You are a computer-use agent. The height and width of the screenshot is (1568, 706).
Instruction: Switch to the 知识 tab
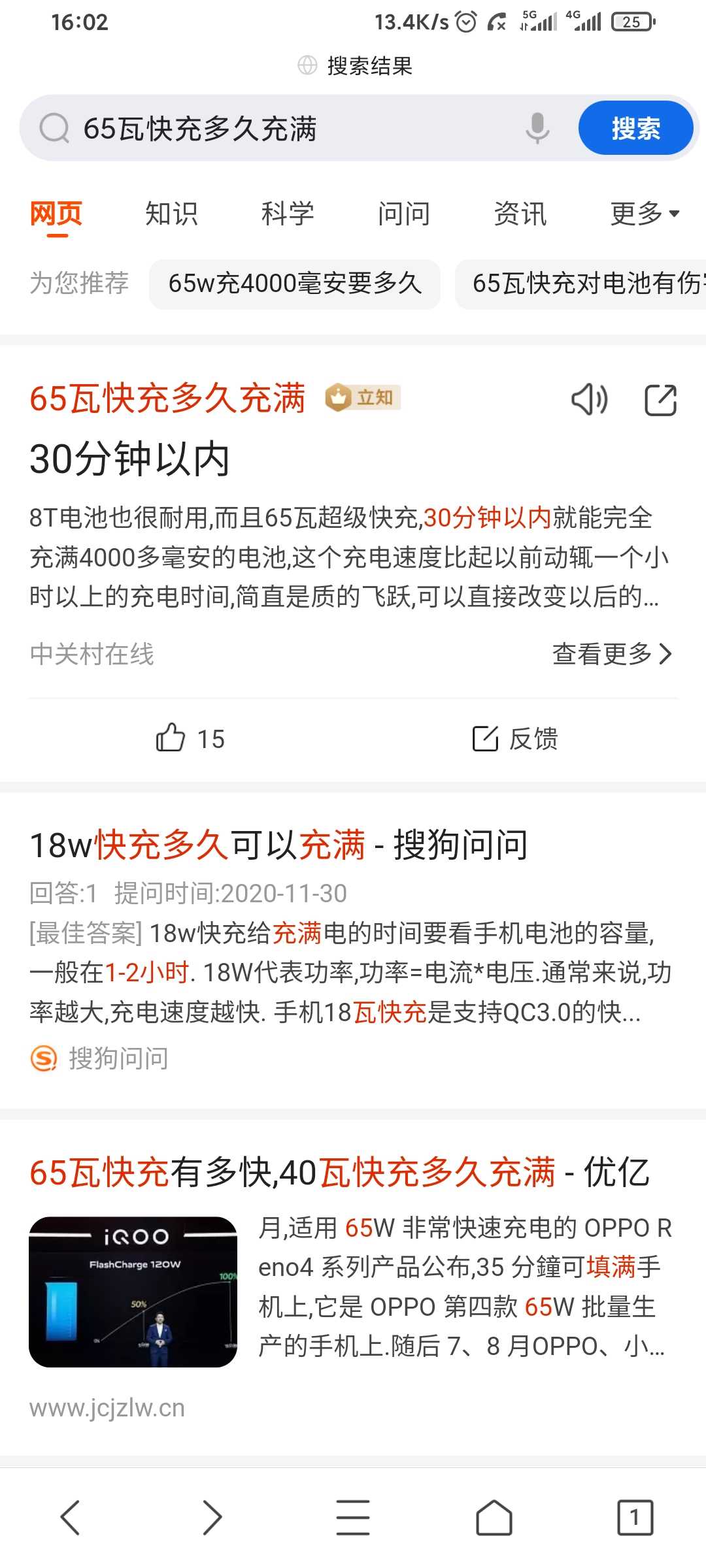click(171, 214)
